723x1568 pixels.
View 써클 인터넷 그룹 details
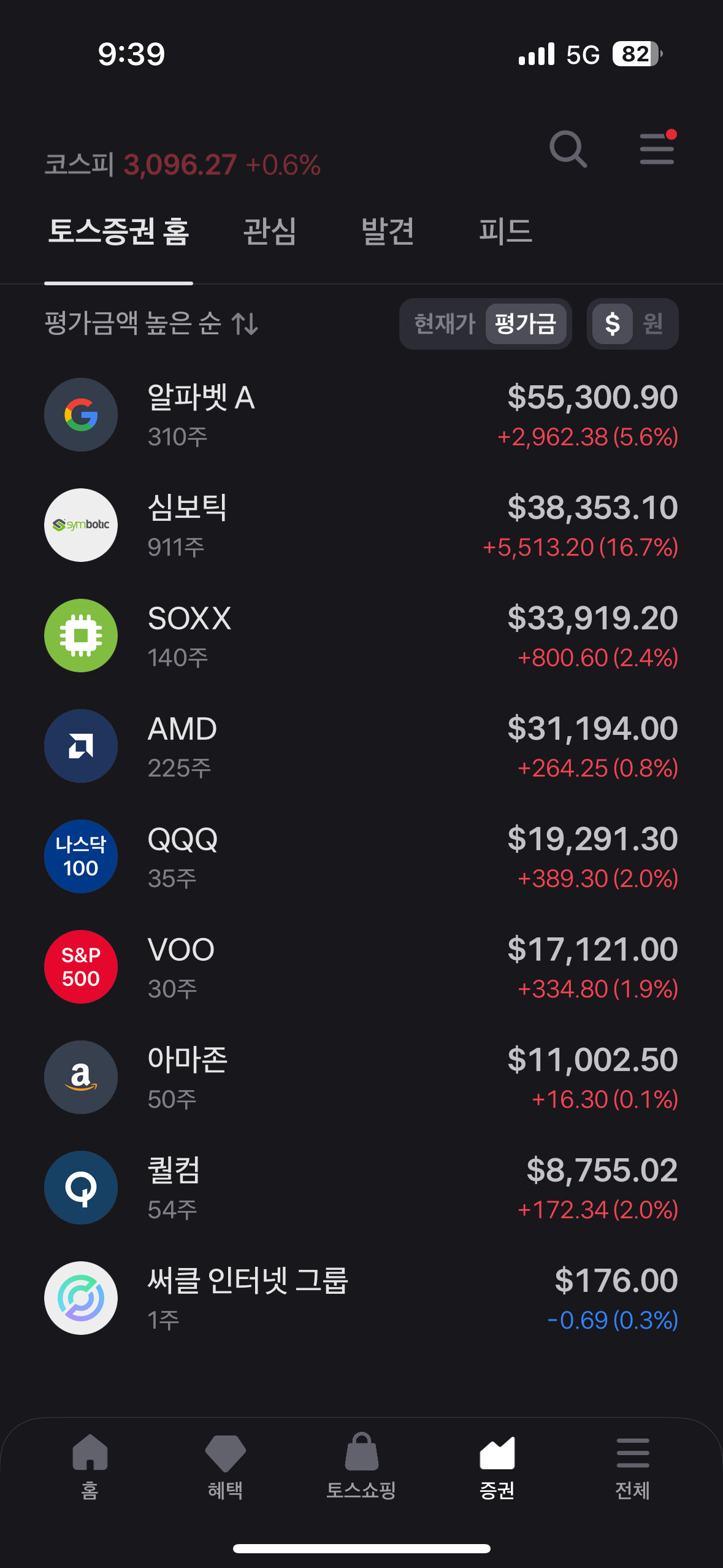pos(361,1299)
